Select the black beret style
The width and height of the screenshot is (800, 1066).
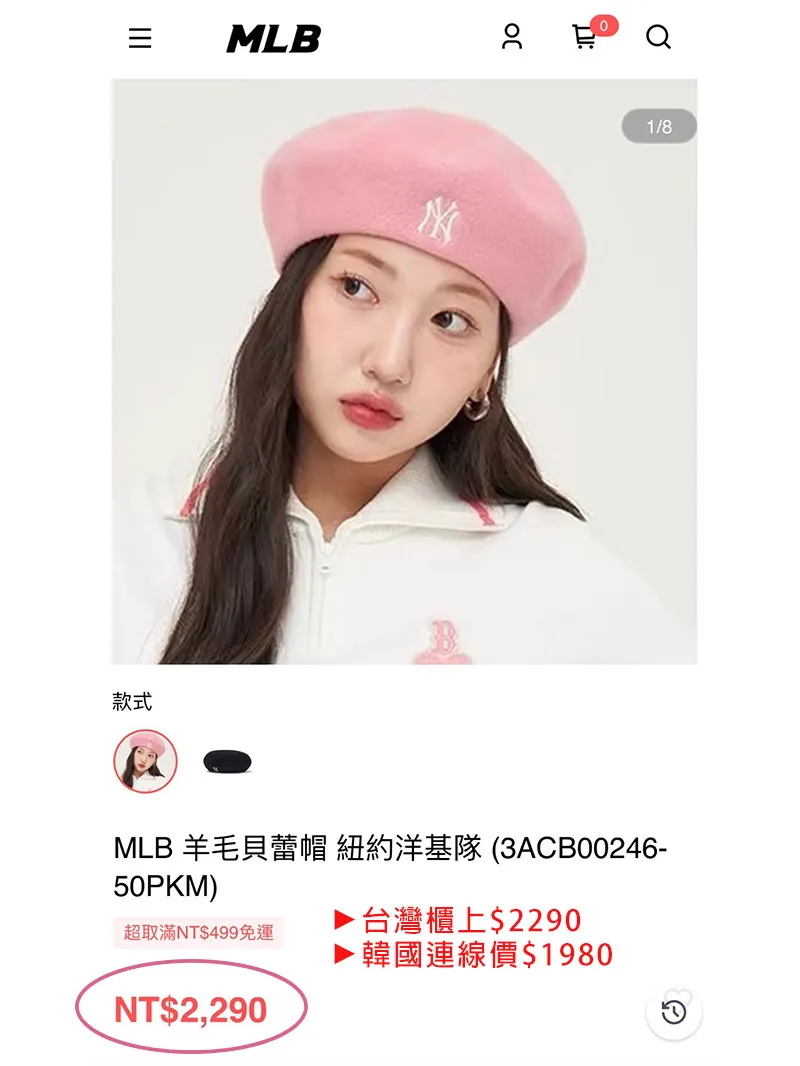click(228, 761)
